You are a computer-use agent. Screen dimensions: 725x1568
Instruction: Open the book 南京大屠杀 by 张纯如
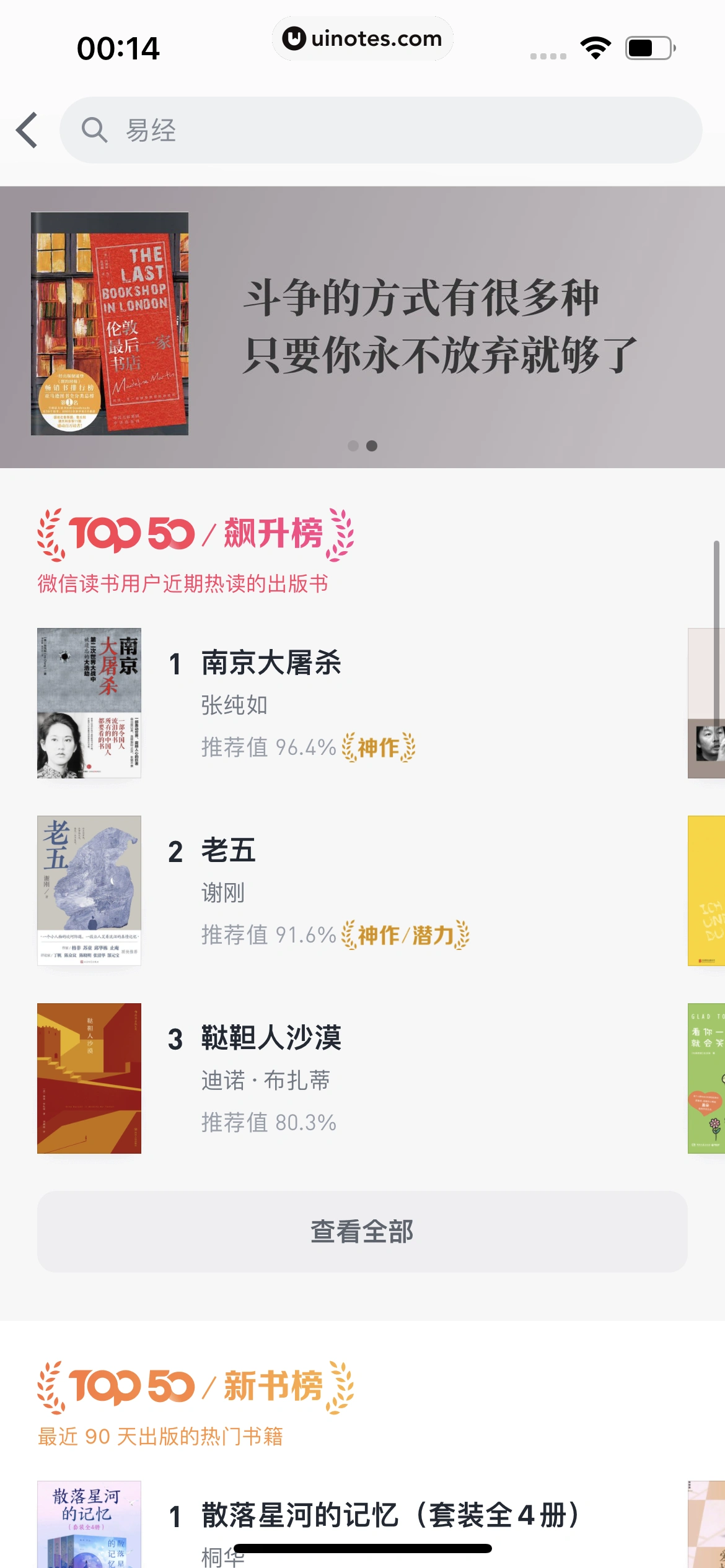pyautogui.click(x=273, y=663)
